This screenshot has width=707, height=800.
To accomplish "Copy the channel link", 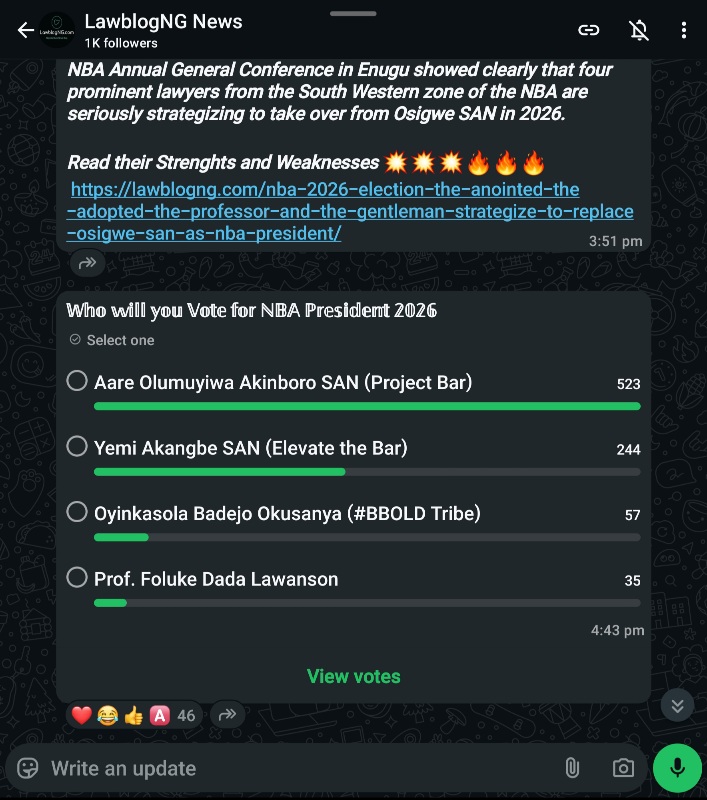I will (589, 30).
